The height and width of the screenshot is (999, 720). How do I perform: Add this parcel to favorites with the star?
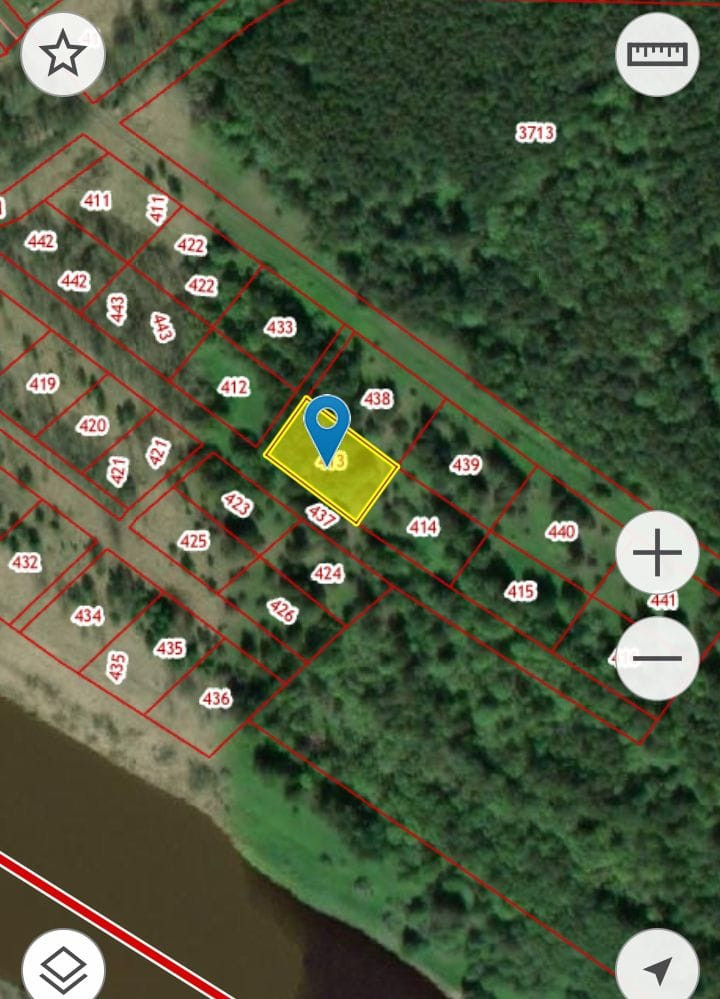tap(63, 55)
